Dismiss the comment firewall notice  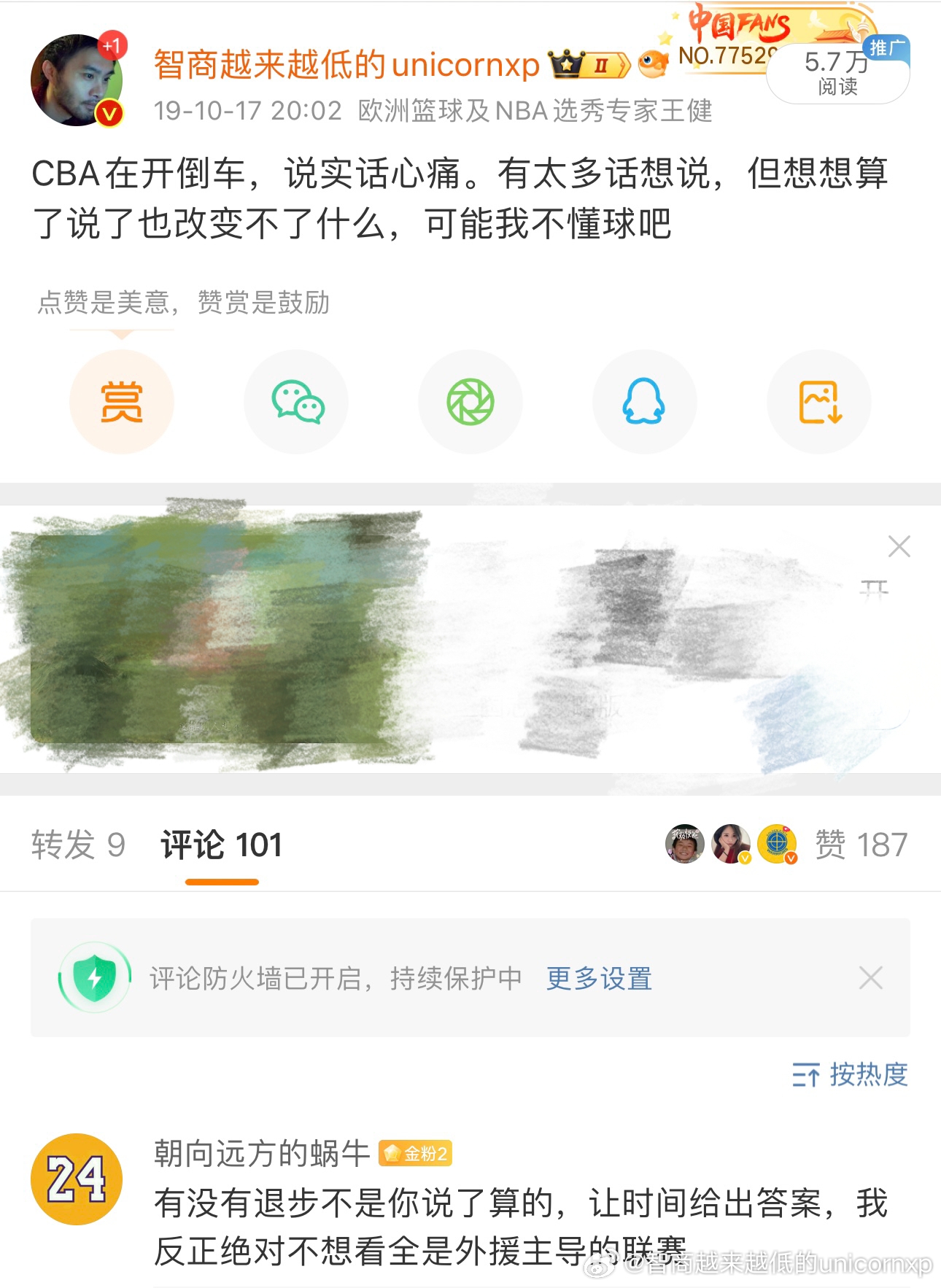(x=870, y=978)
